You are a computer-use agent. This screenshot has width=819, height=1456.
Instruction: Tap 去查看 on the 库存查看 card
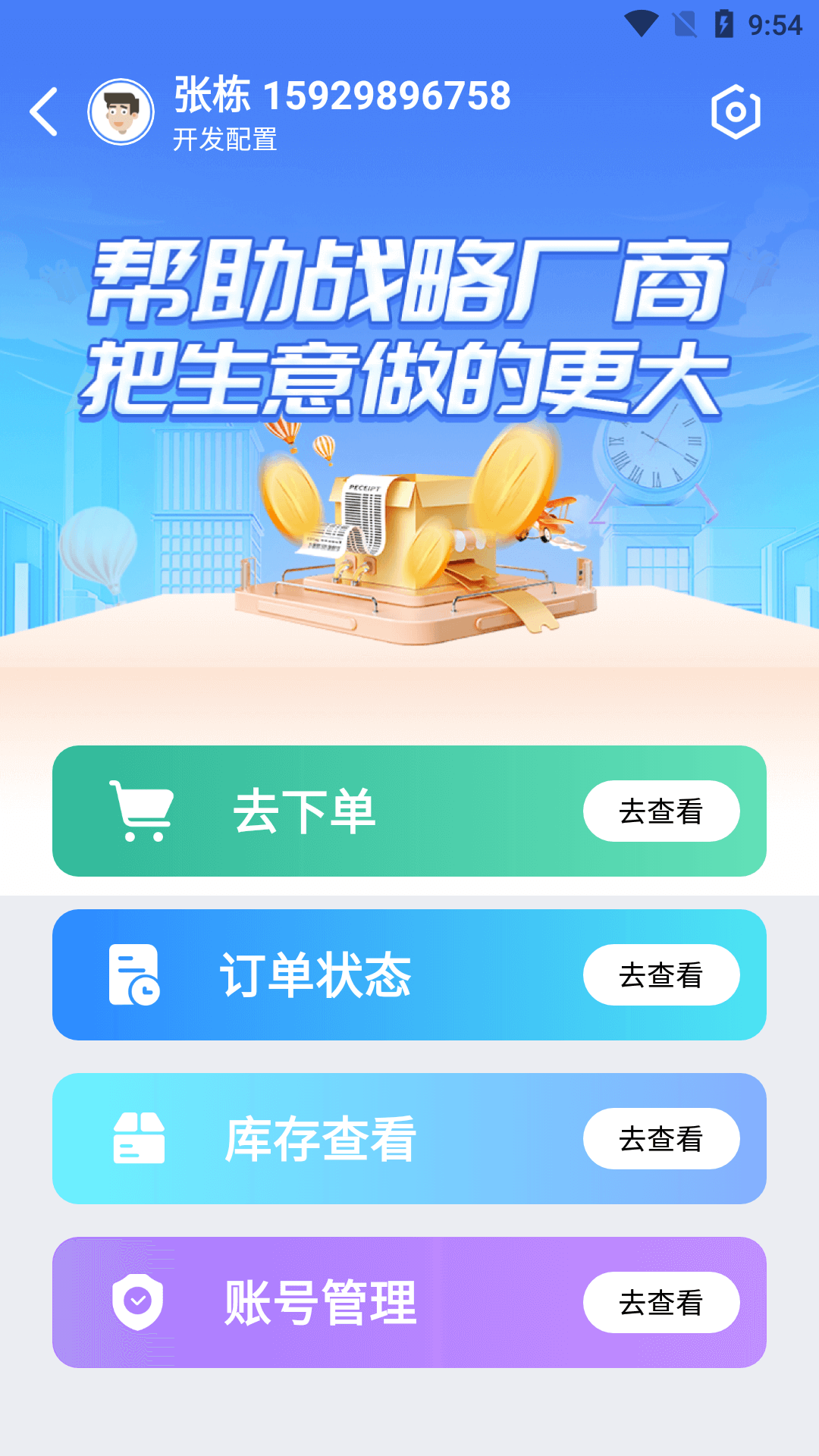661,1138
